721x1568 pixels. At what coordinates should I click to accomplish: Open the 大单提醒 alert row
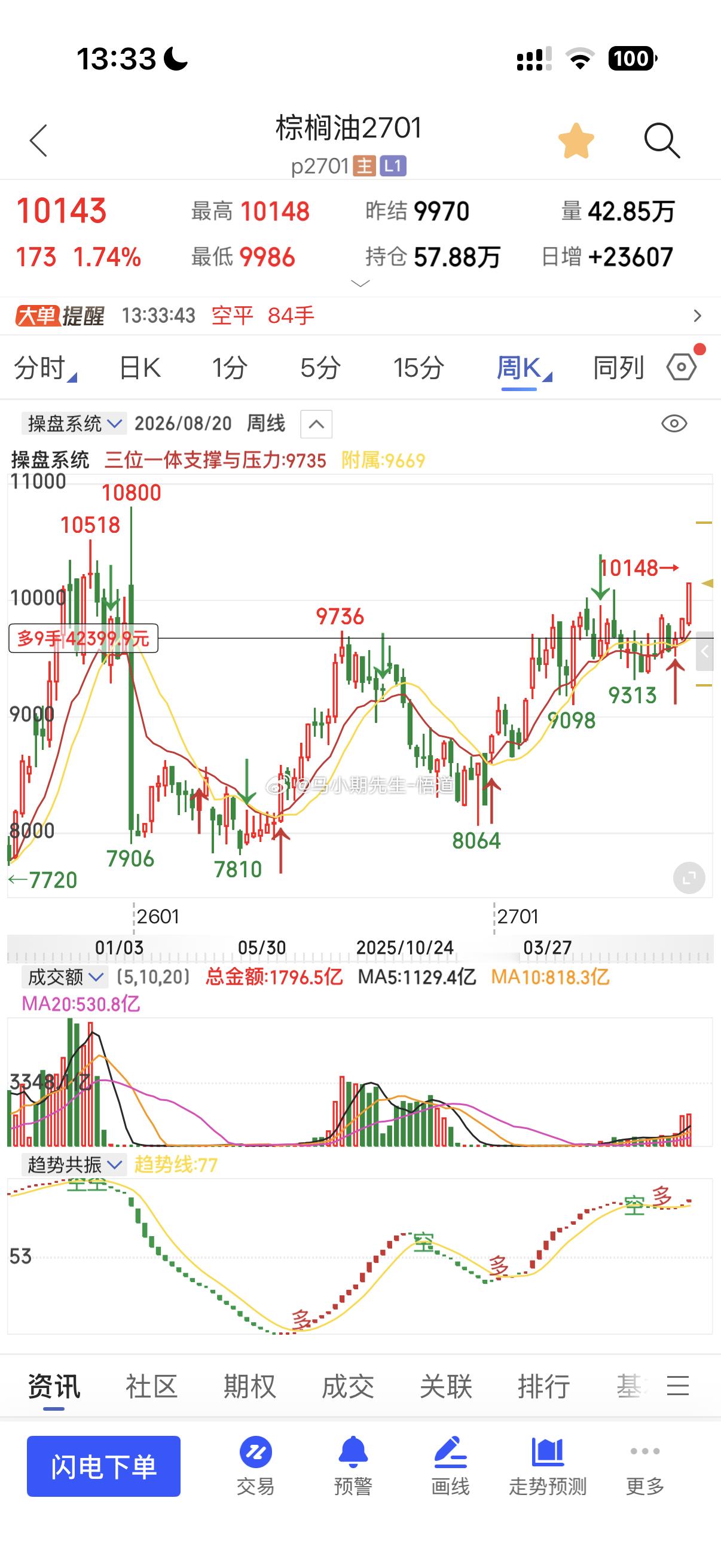(360, 316)
